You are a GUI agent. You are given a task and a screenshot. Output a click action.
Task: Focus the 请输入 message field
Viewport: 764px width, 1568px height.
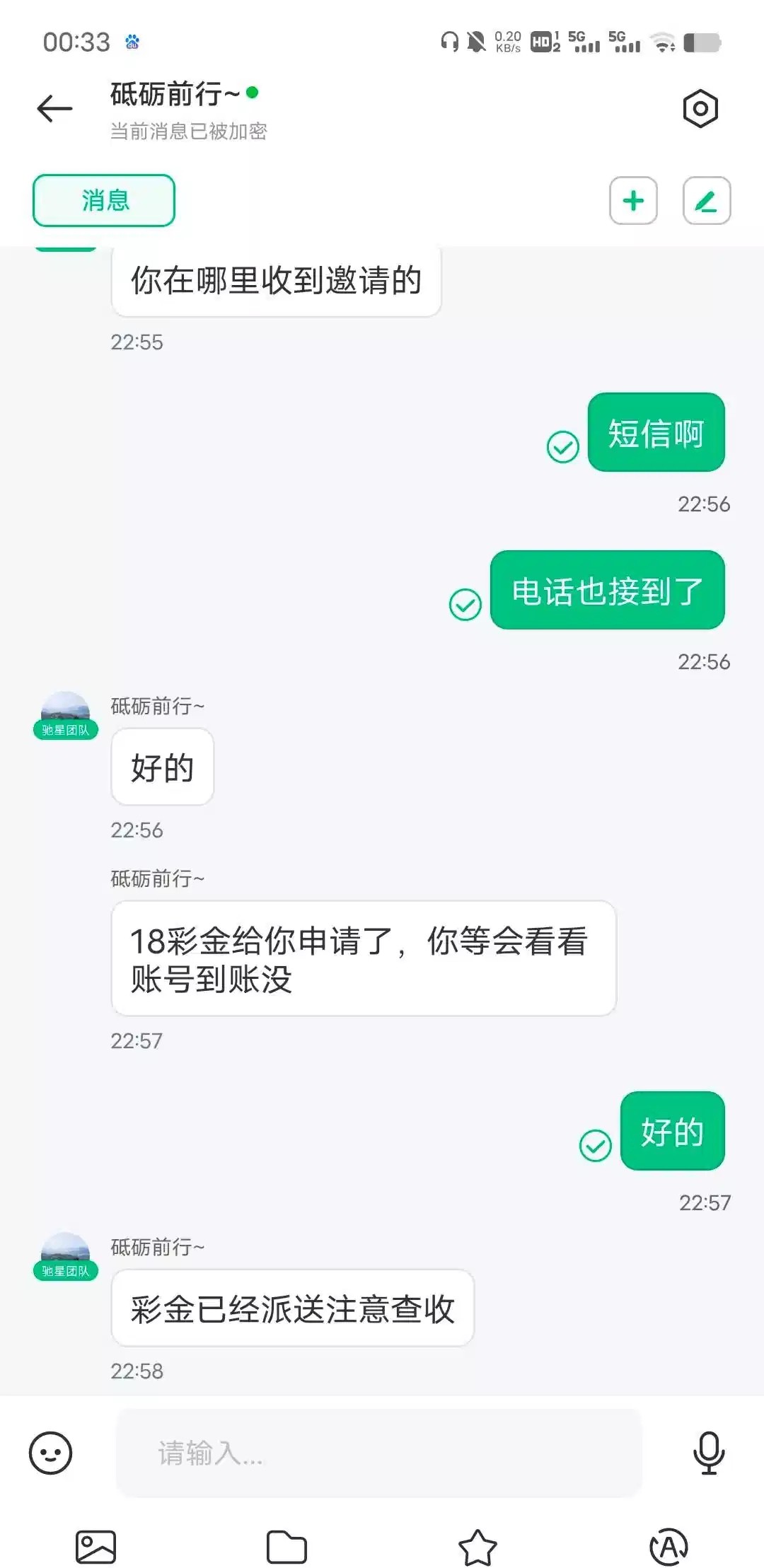point(378,1453)
